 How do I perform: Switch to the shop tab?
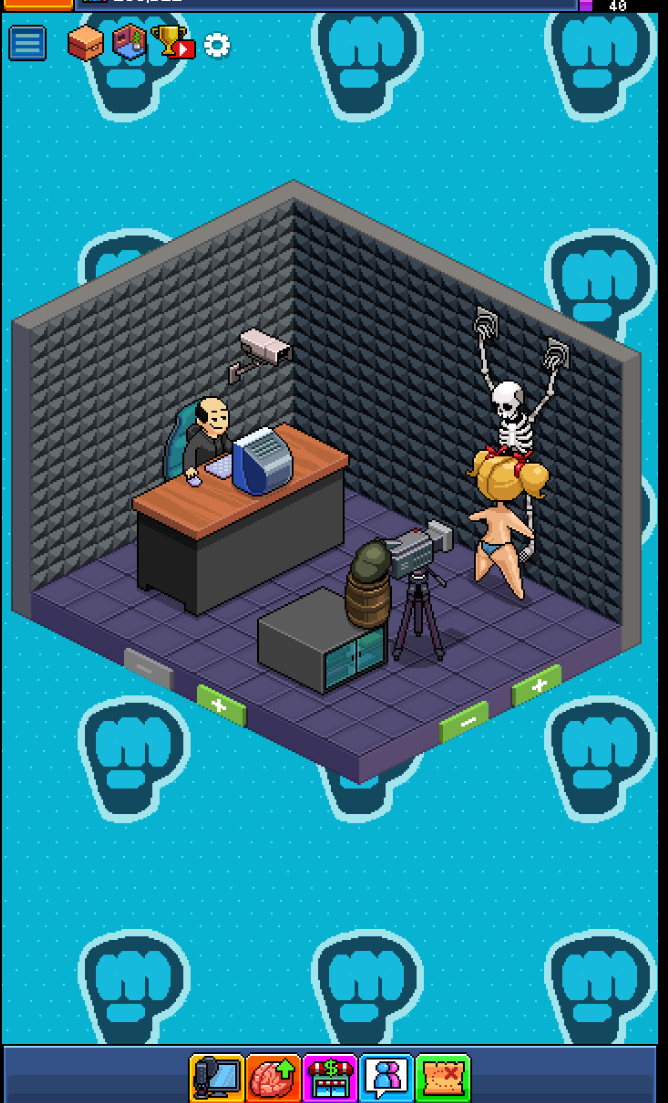[330, 1078]
